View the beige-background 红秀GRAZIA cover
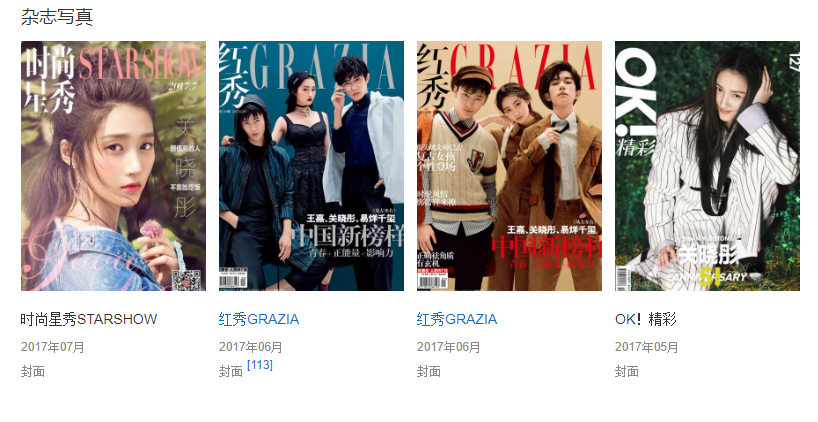The height and width of the screenshot is (422, 818). pyautogui.click(x=509, y=166)
